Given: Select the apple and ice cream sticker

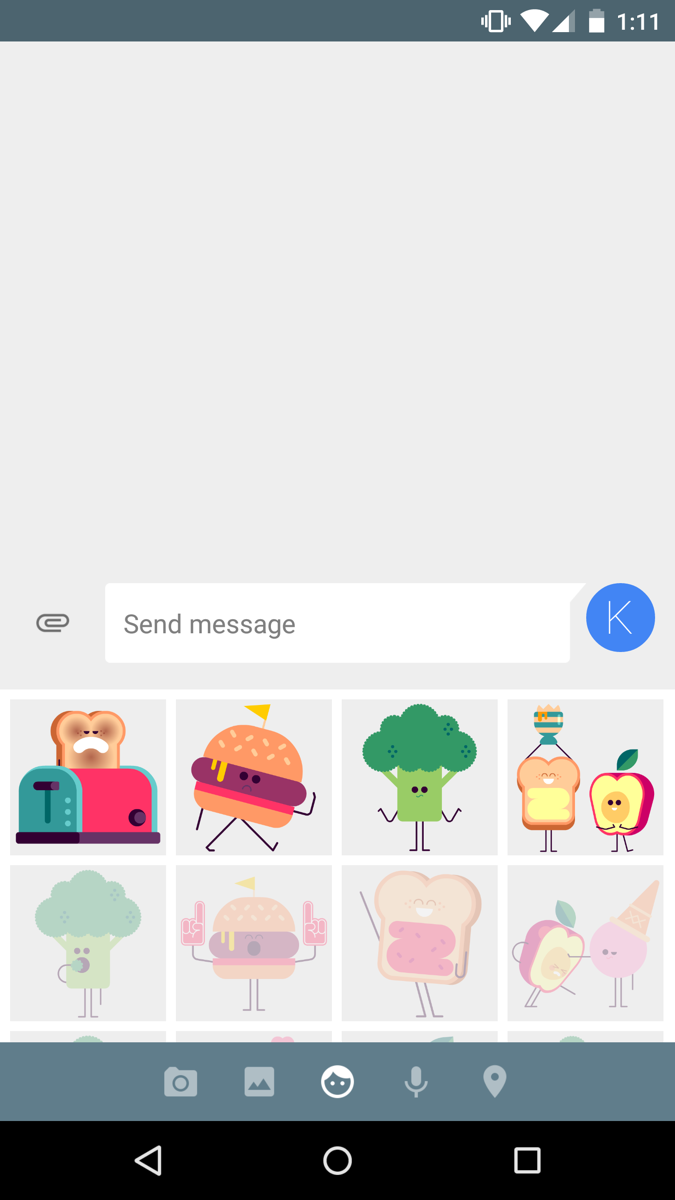Looking at the screenshot, I should 585,943.
